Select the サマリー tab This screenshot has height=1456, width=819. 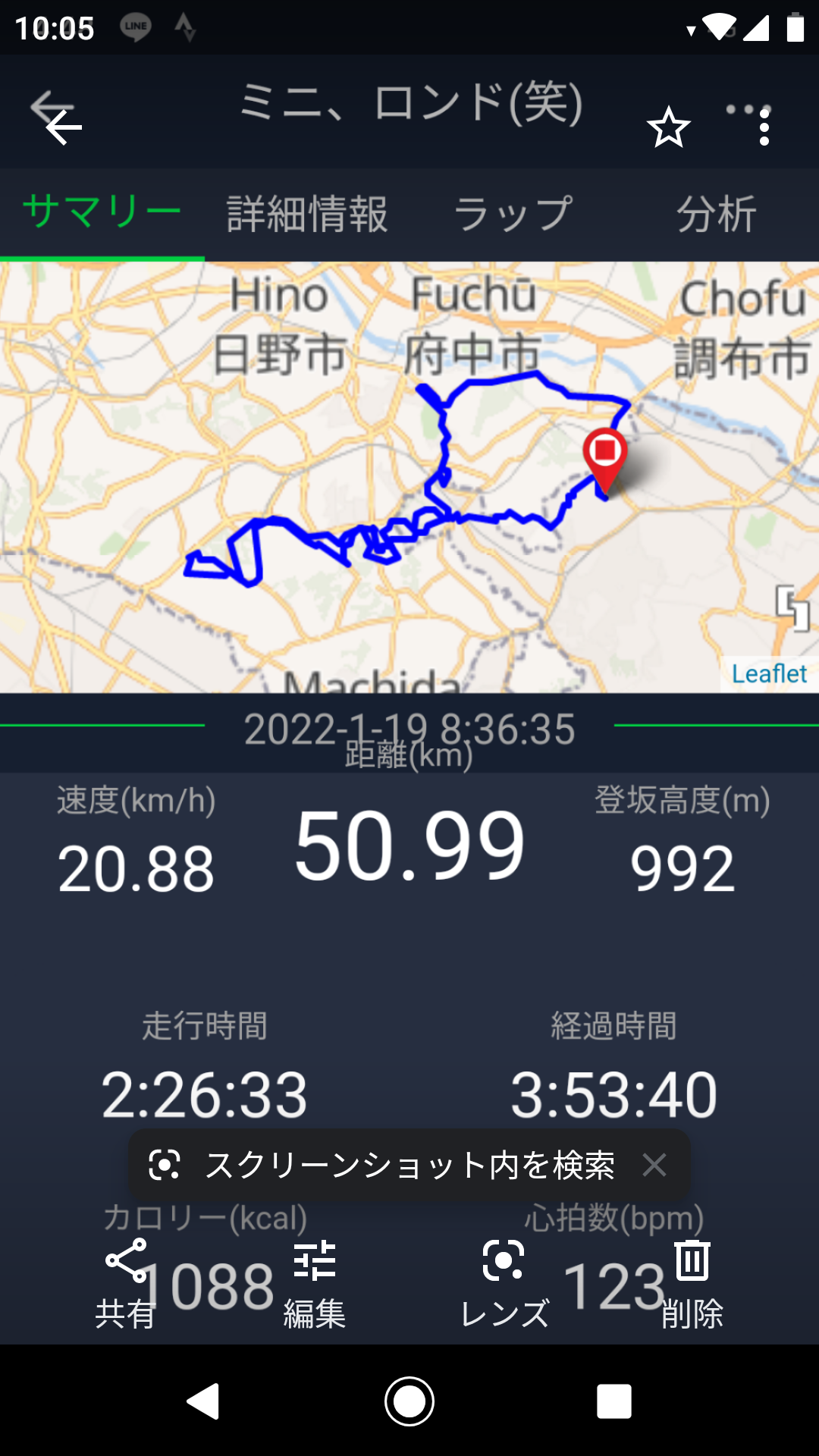102,212
